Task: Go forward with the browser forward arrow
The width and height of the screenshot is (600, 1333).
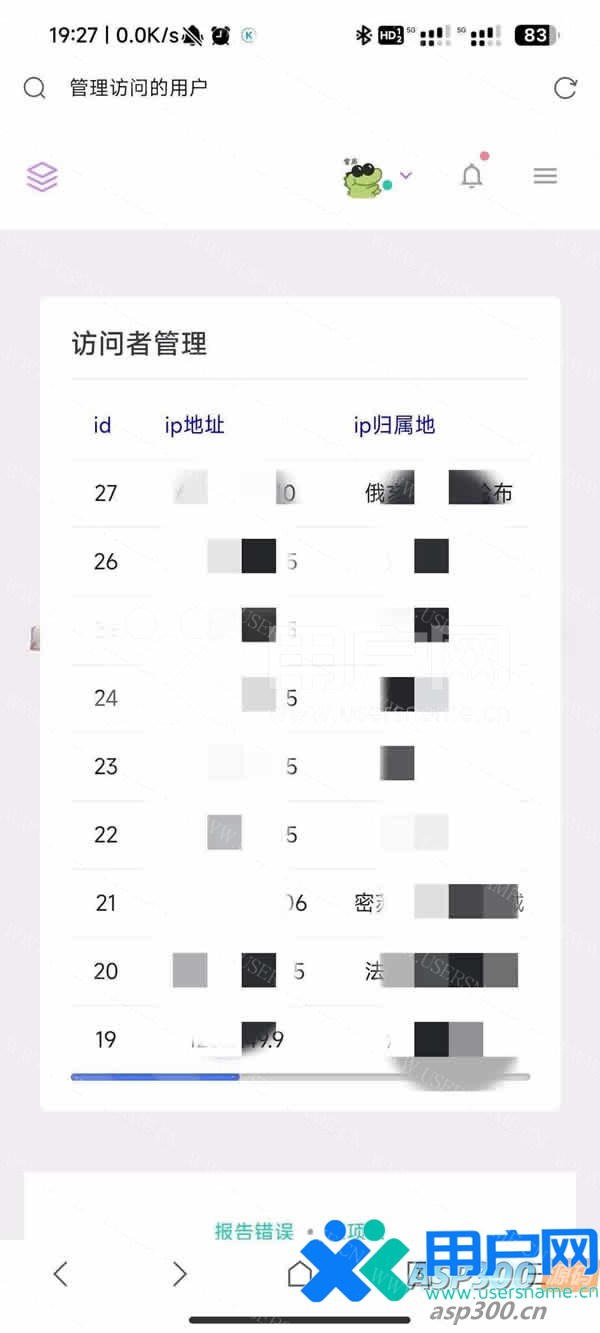Action: coord(180,1273)
